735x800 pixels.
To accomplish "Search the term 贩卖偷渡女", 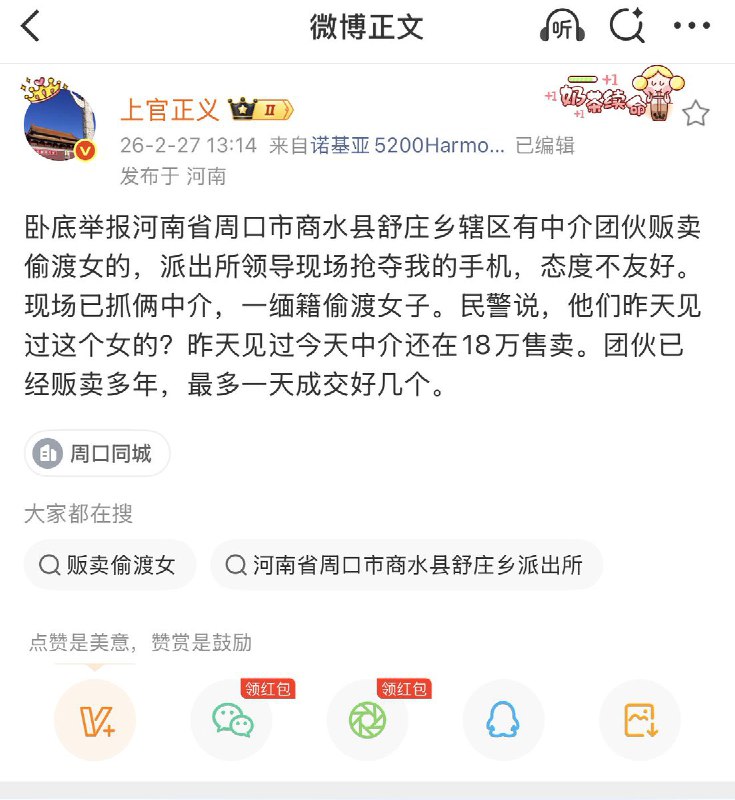I will coord(109,565).
